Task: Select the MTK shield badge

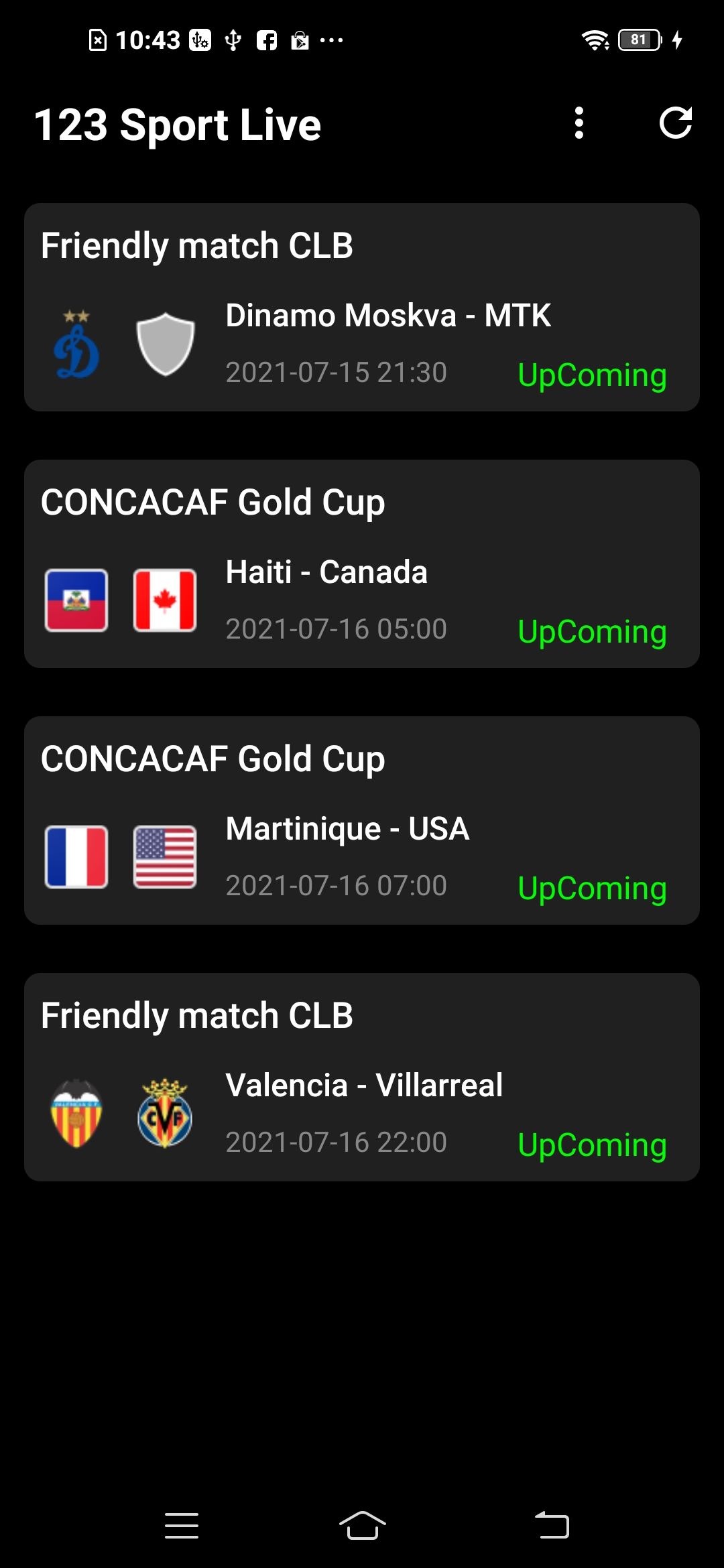Action: tap(165, 344)
